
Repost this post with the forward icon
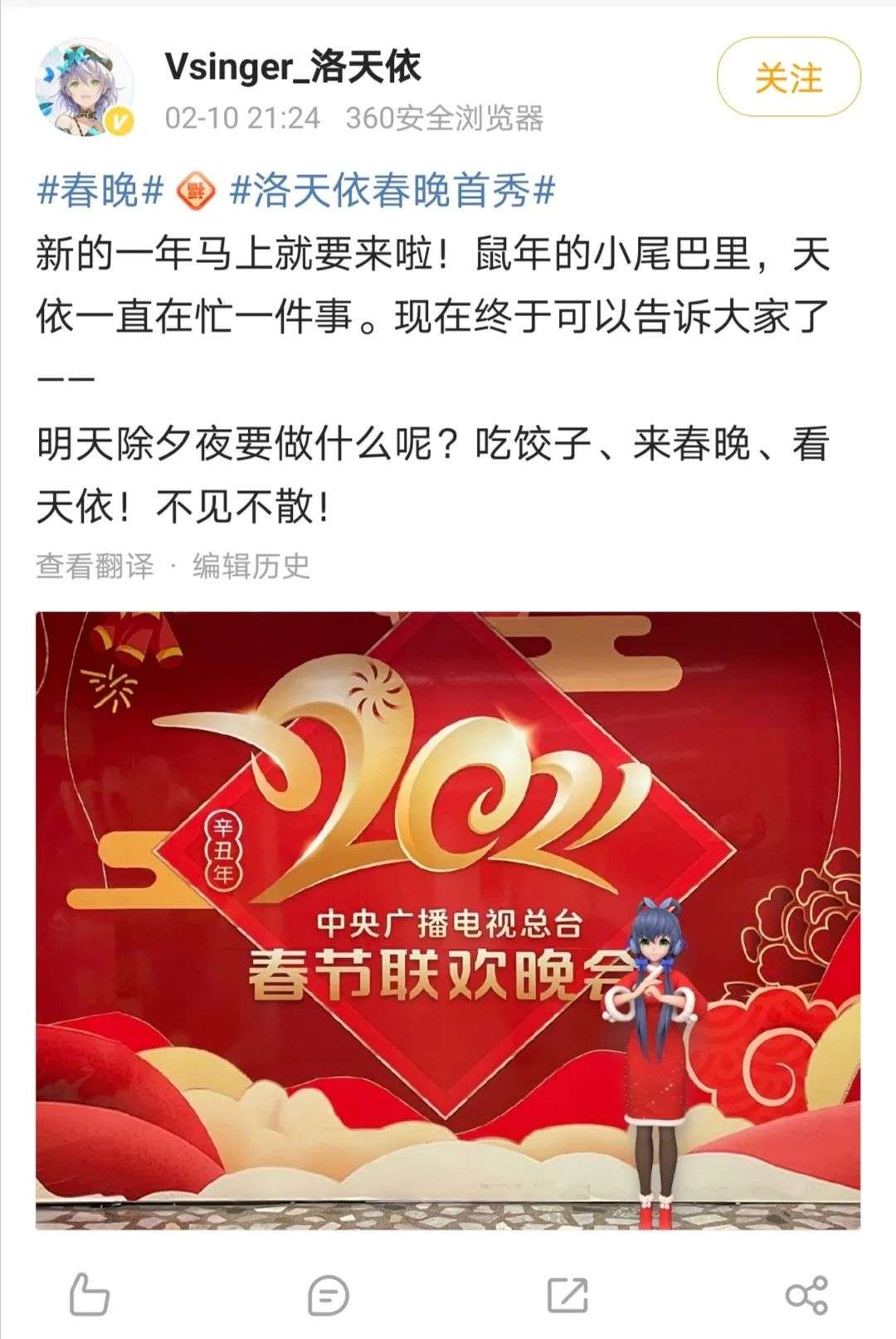[x=567, y=1296]
